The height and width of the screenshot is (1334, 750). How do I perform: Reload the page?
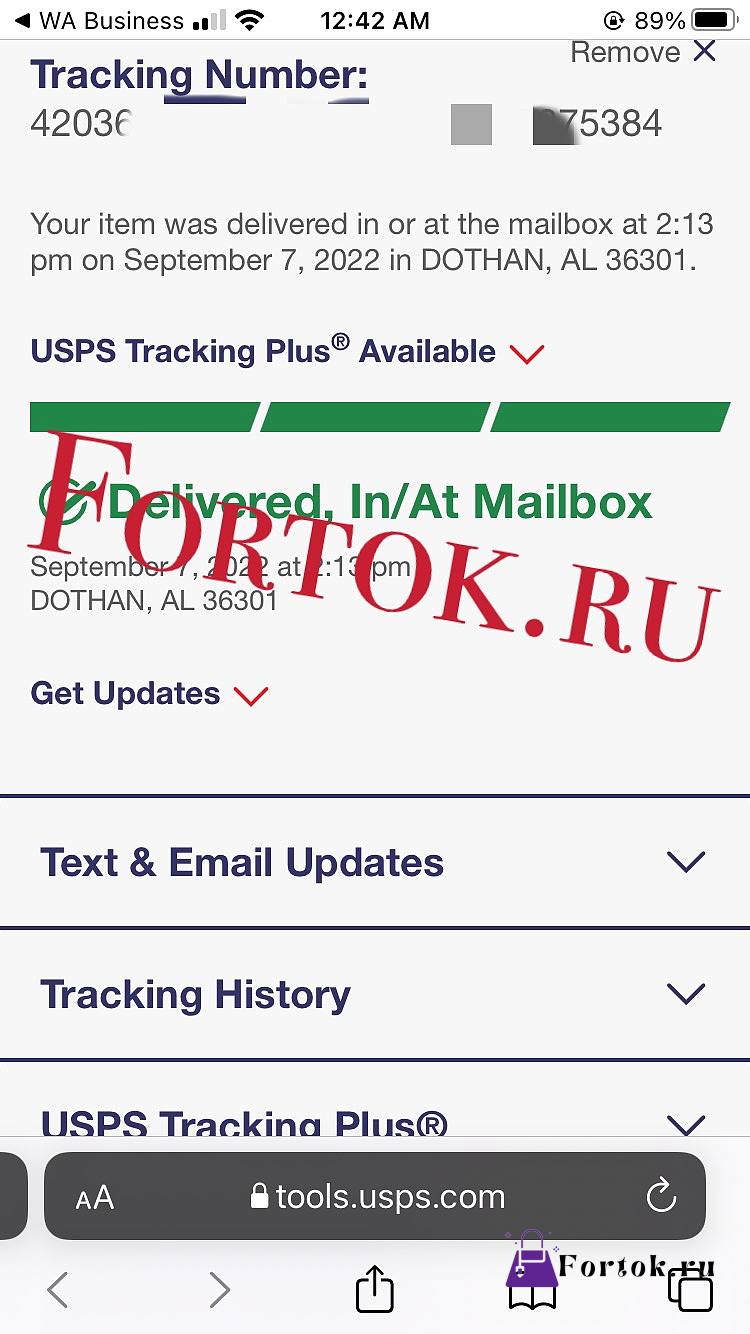(661, 1196)
